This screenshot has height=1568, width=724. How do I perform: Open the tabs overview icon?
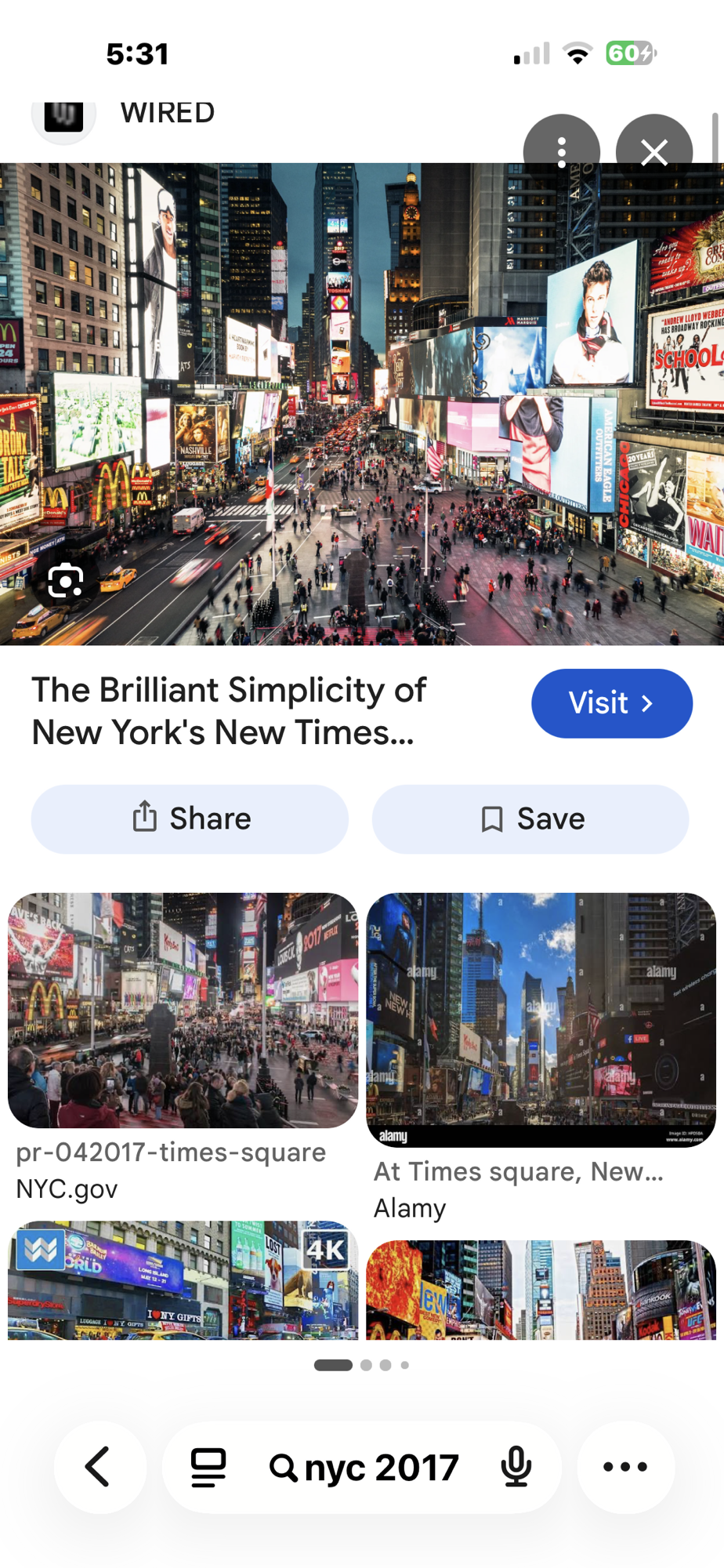[x=208, y=1468]
